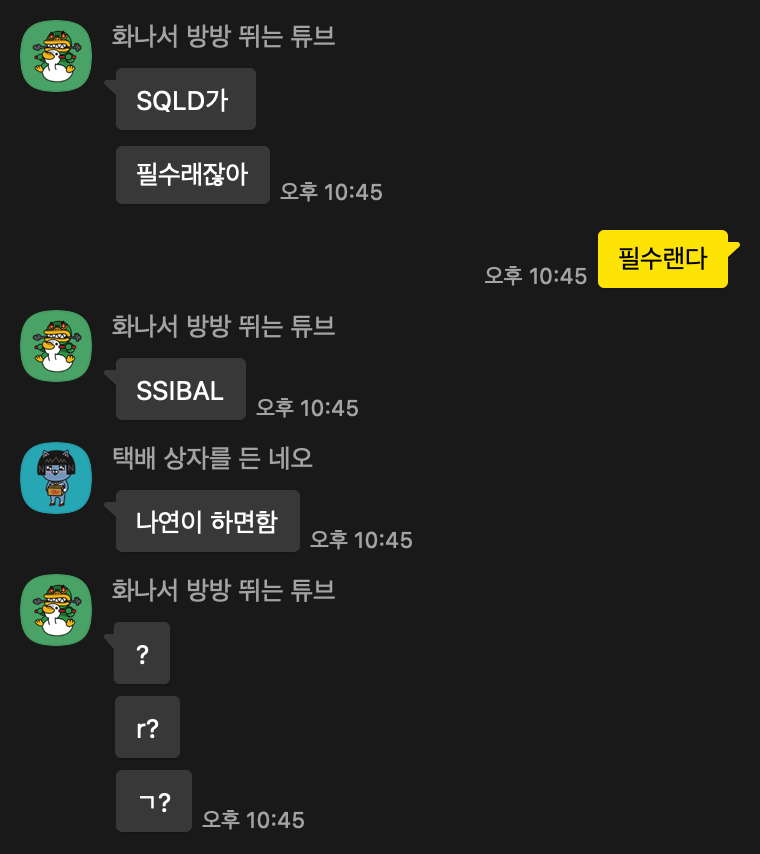Click the r? message bubble
The height and width of the screenshot is (854, 760).
[x=147, y=727]
